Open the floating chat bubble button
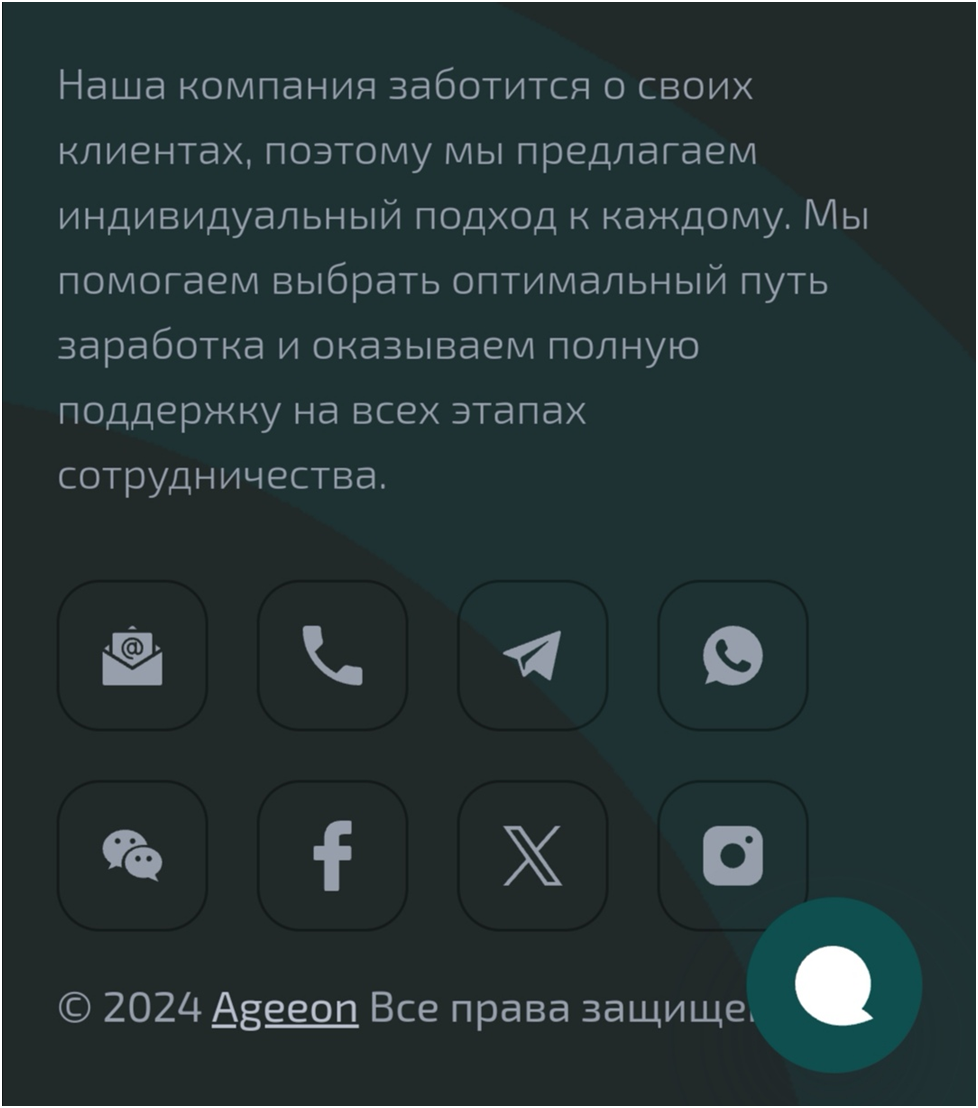The image size is (978, 1108). (834, 985)
